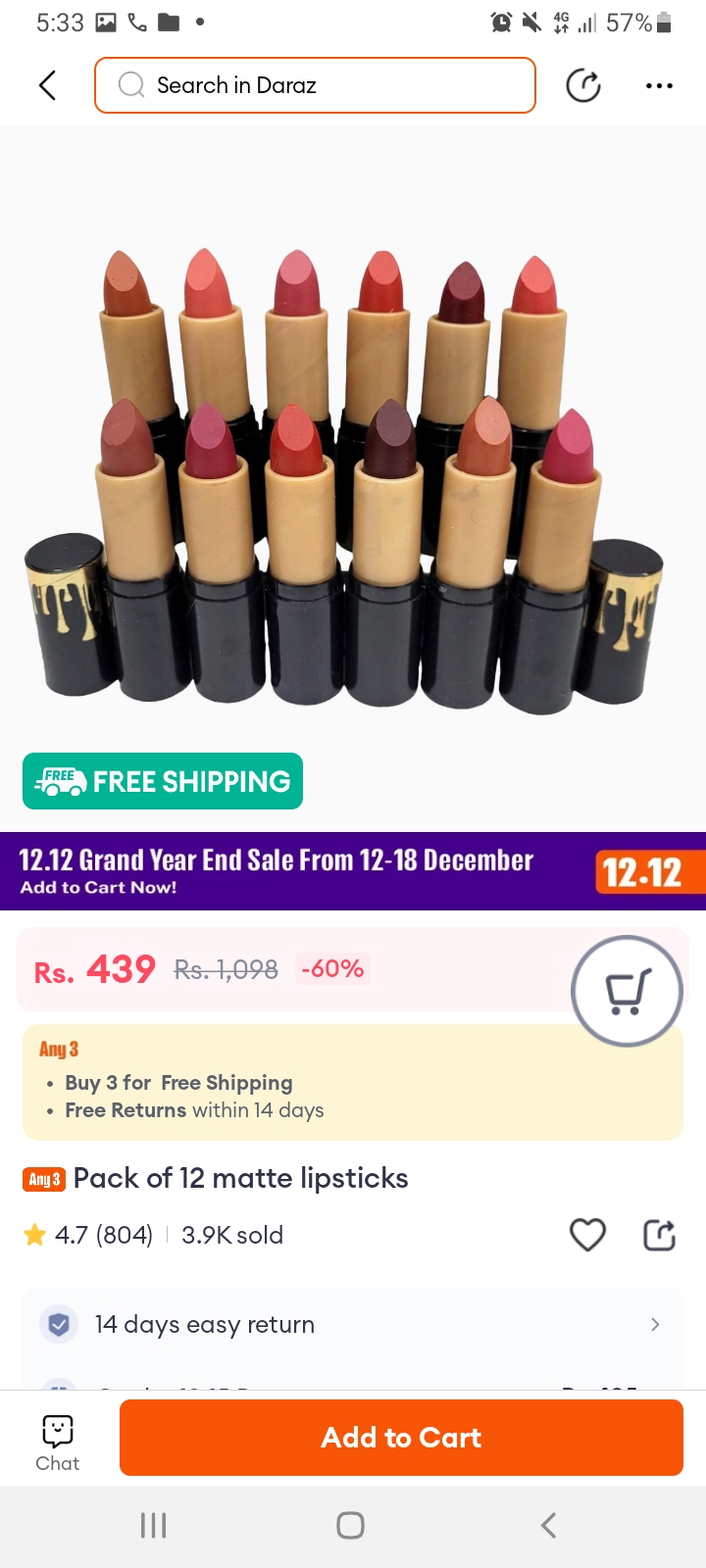This screenshot has height=1568, width=706.
Task: Tap the Search in Daraz field
Action: [x=315, y=85]
